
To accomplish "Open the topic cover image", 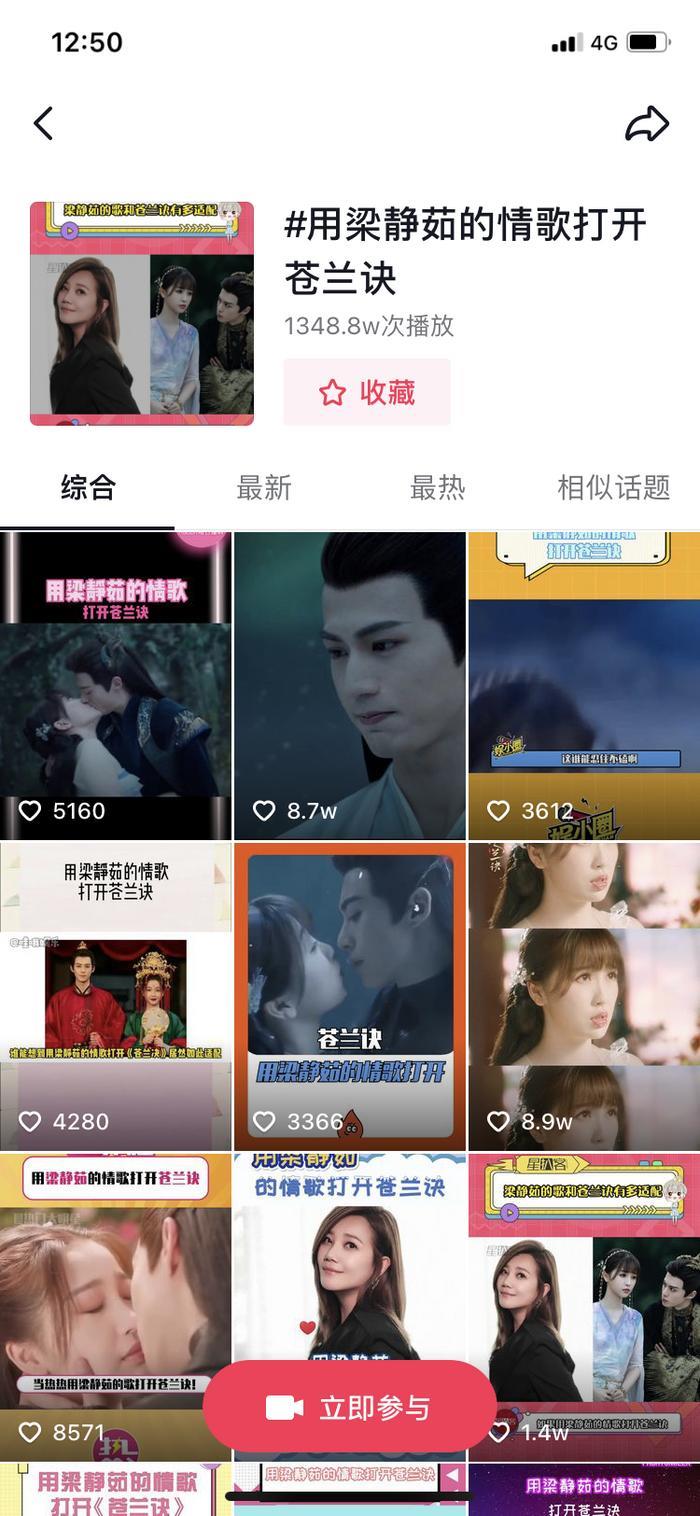I will (x=142, y=314).
